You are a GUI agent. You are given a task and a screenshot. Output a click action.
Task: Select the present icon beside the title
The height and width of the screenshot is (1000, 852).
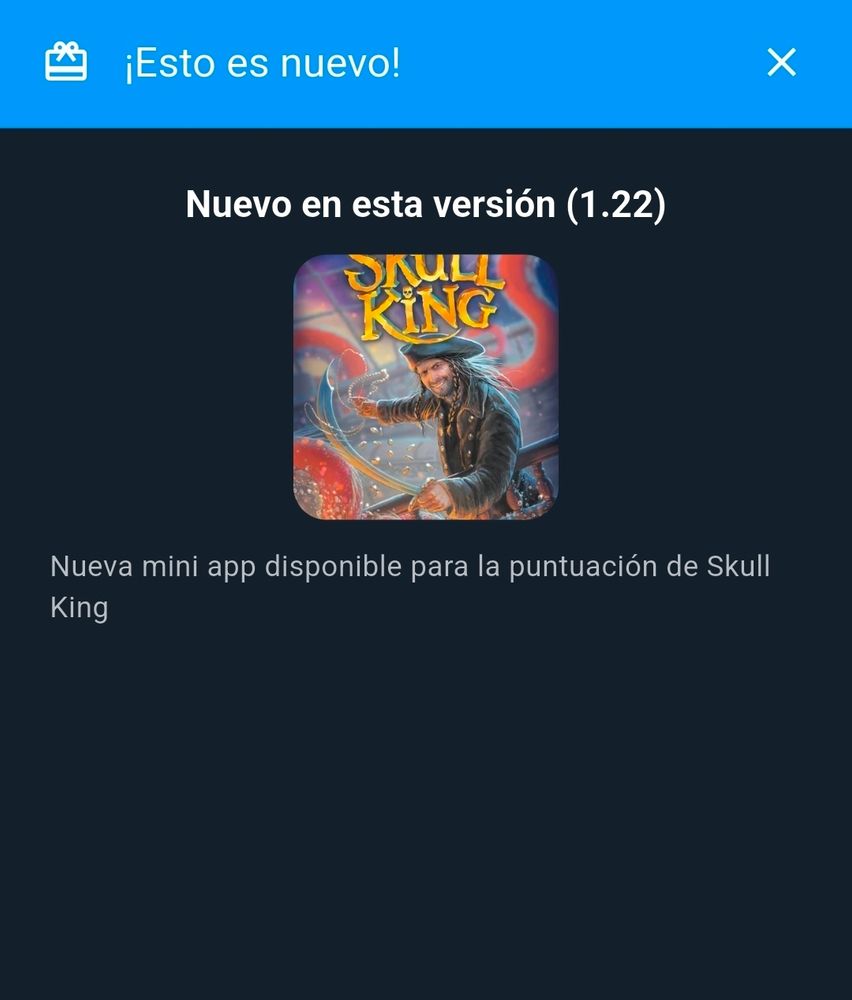pyautogui.click(x=64, y=62)
